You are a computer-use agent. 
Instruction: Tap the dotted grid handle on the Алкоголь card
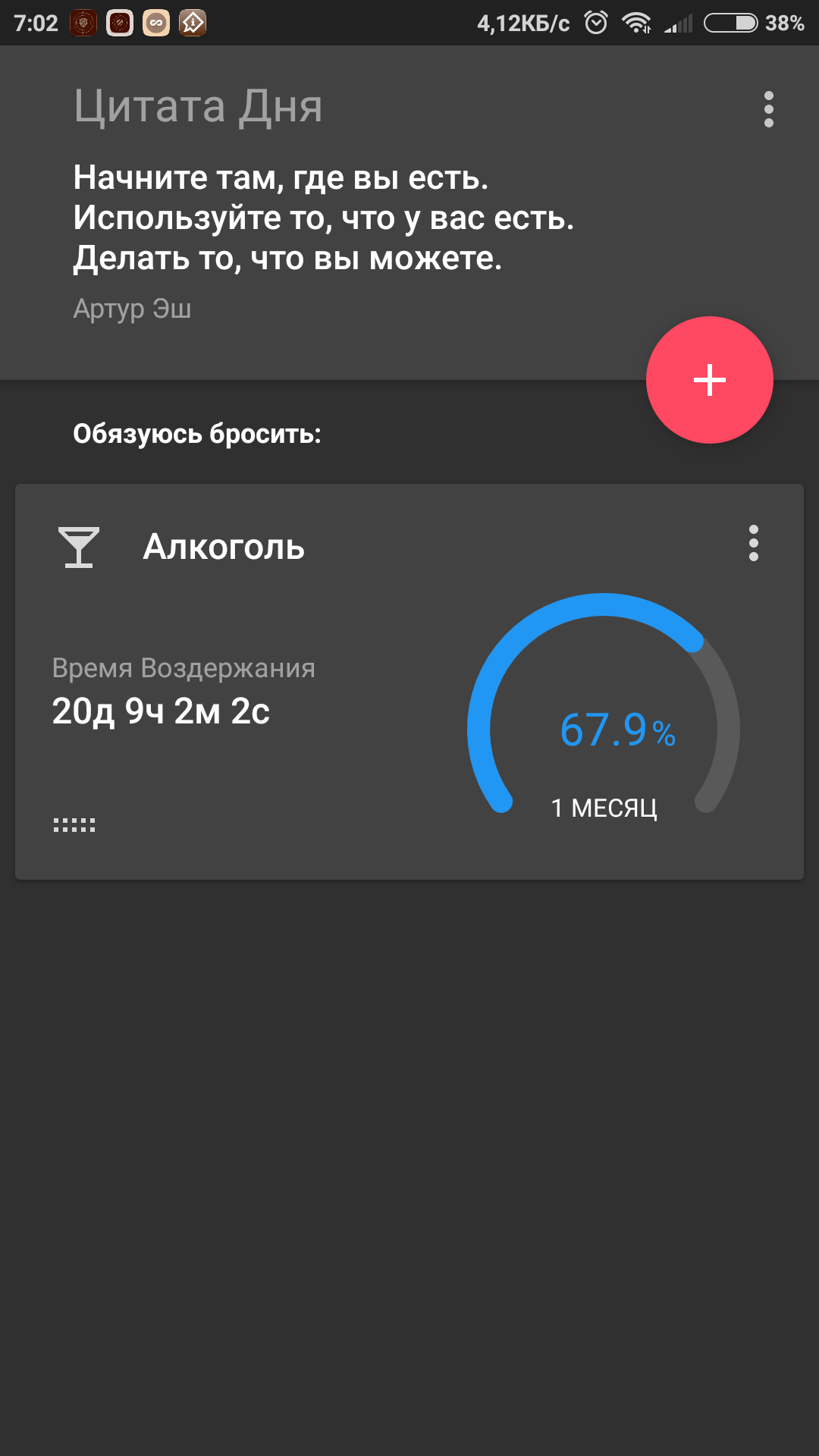[x=74, y=825]
